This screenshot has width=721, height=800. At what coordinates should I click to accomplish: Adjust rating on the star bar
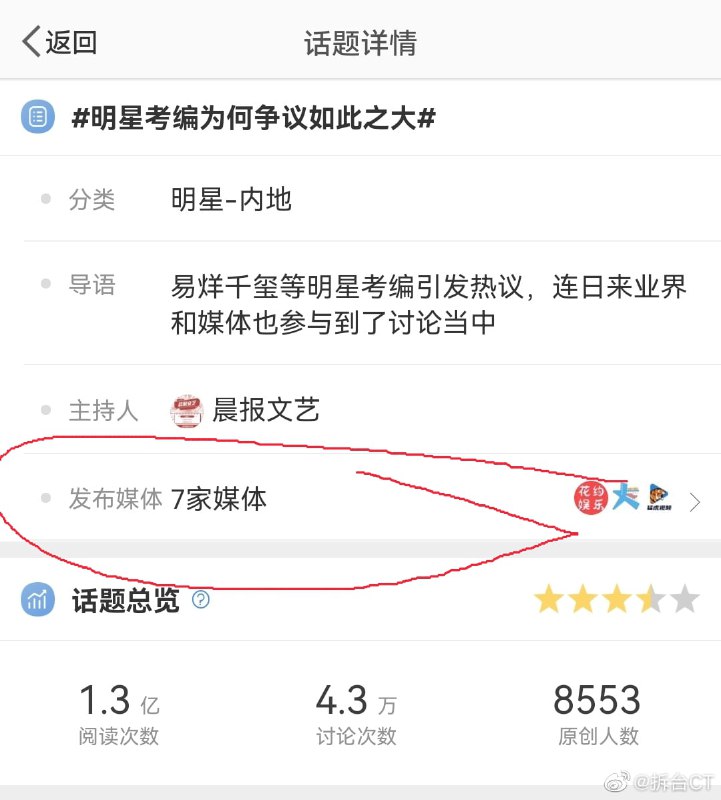coord(617,599)
